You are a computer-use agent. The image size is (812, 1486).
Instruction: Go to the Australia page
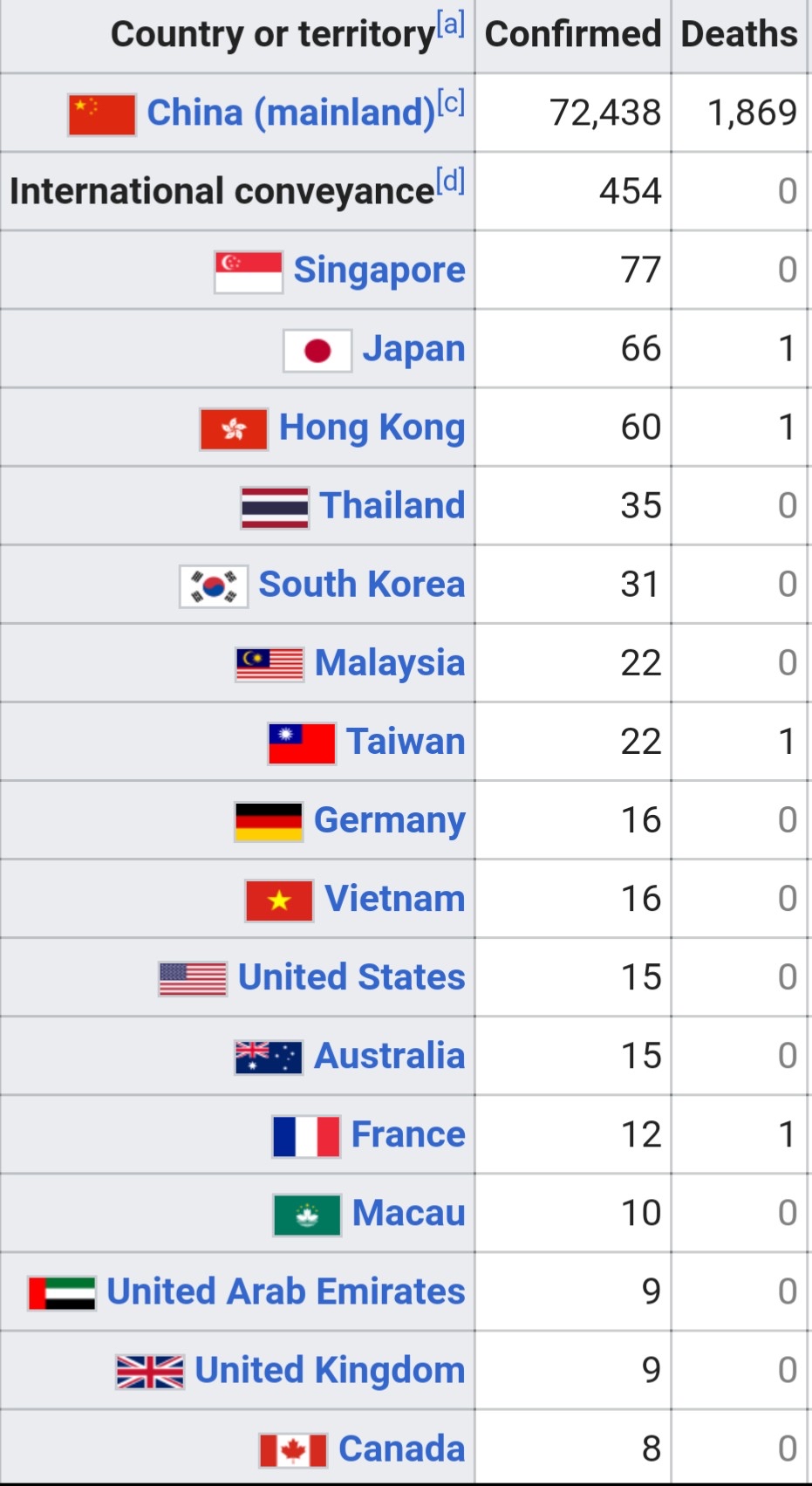point(390,1056)
